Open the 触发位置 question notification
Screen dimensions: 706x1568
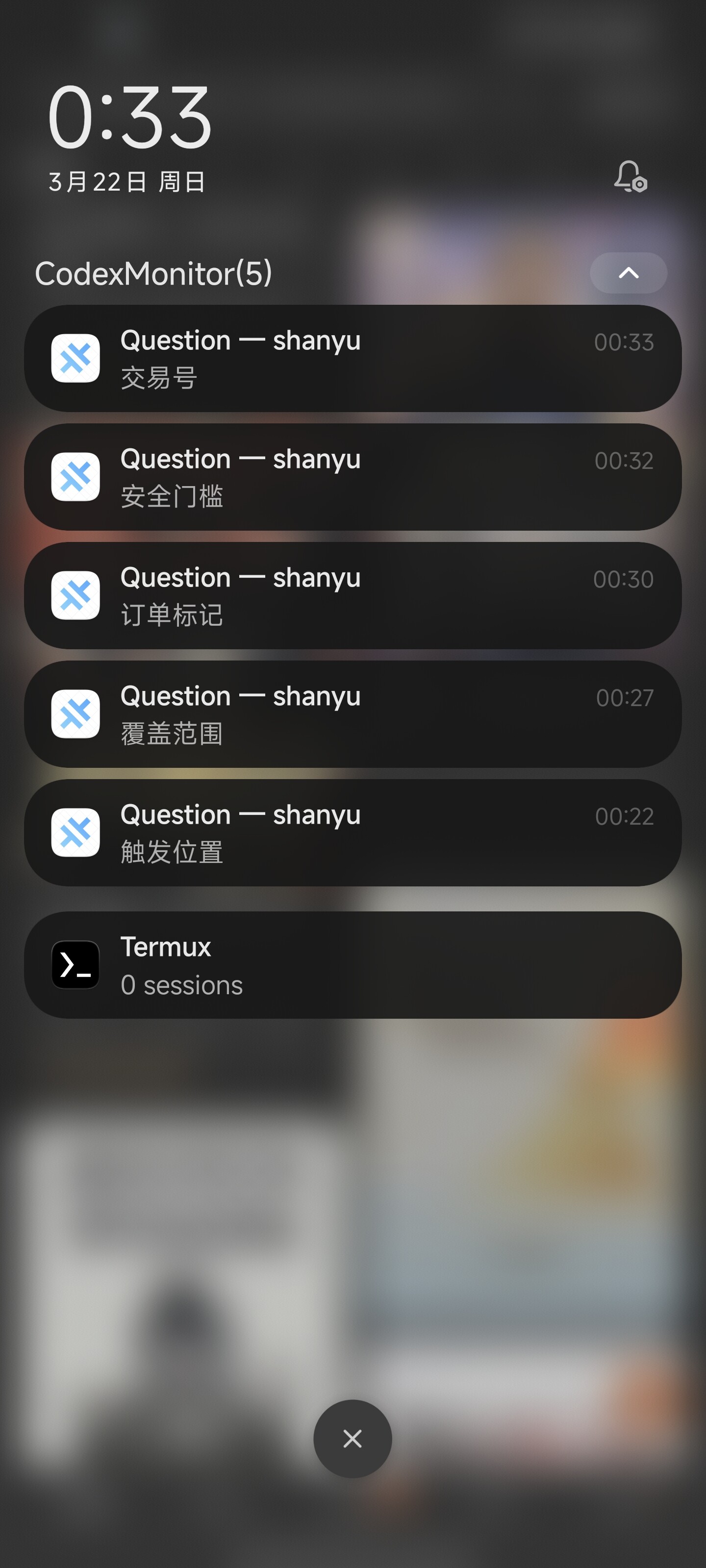coord(353,833)
